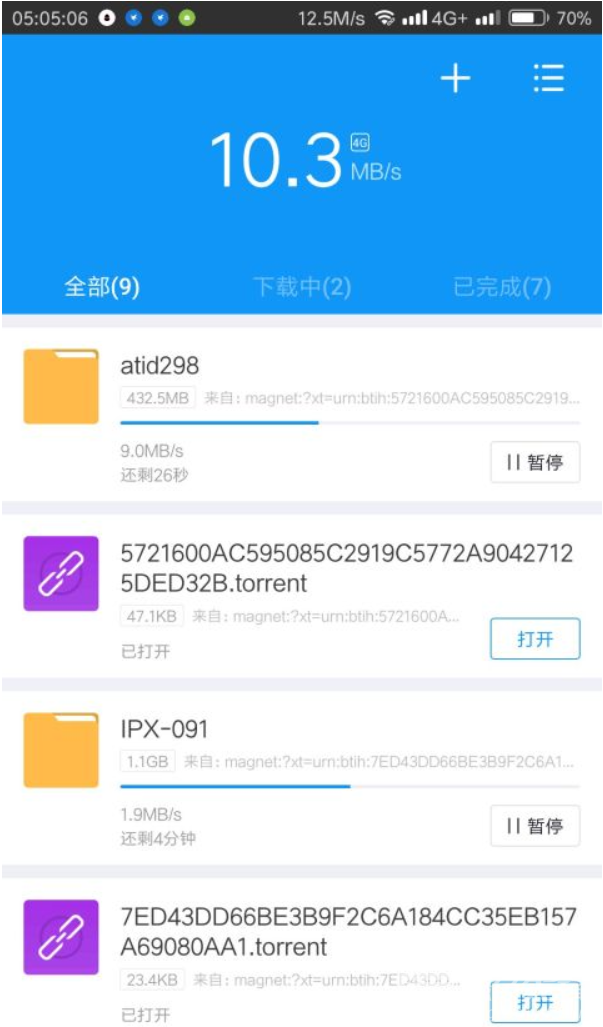Add a new download with the plus icon
Image resolution: width=603 pixels, height=1027 pixels.
click(455, 79)
